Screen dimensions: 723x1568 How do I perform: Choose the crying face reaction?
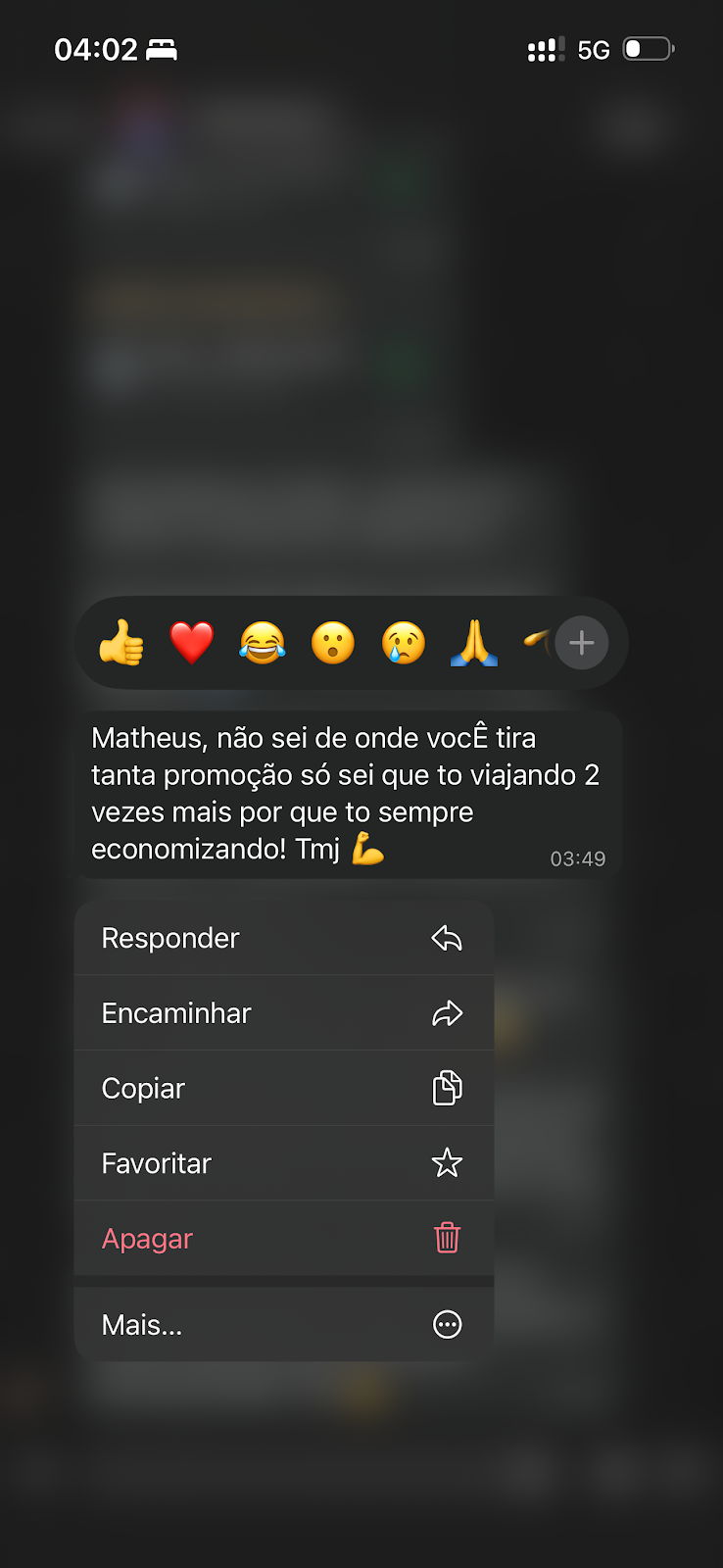coord(404,643)
